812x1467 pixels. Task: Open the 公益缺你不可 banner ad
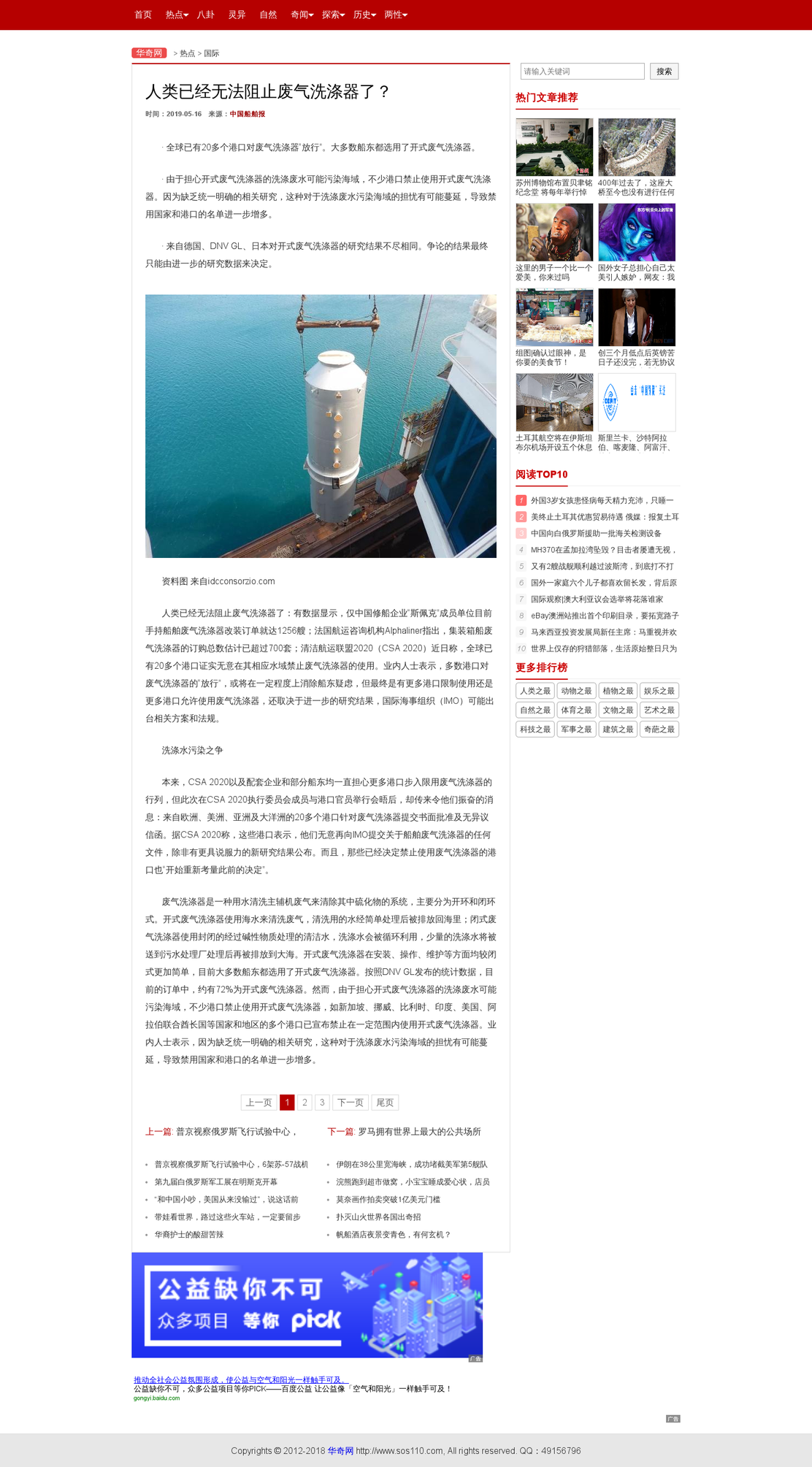pyautogui.click(x=307, y=1305)
